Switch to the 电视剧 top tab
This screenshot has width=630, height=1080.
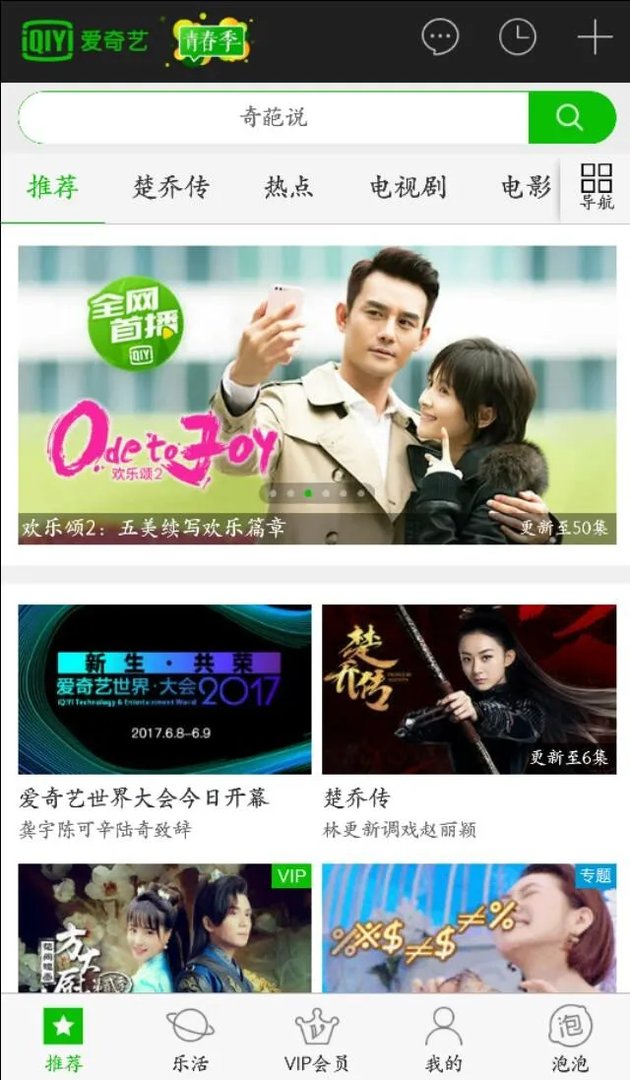coord(408,187)
